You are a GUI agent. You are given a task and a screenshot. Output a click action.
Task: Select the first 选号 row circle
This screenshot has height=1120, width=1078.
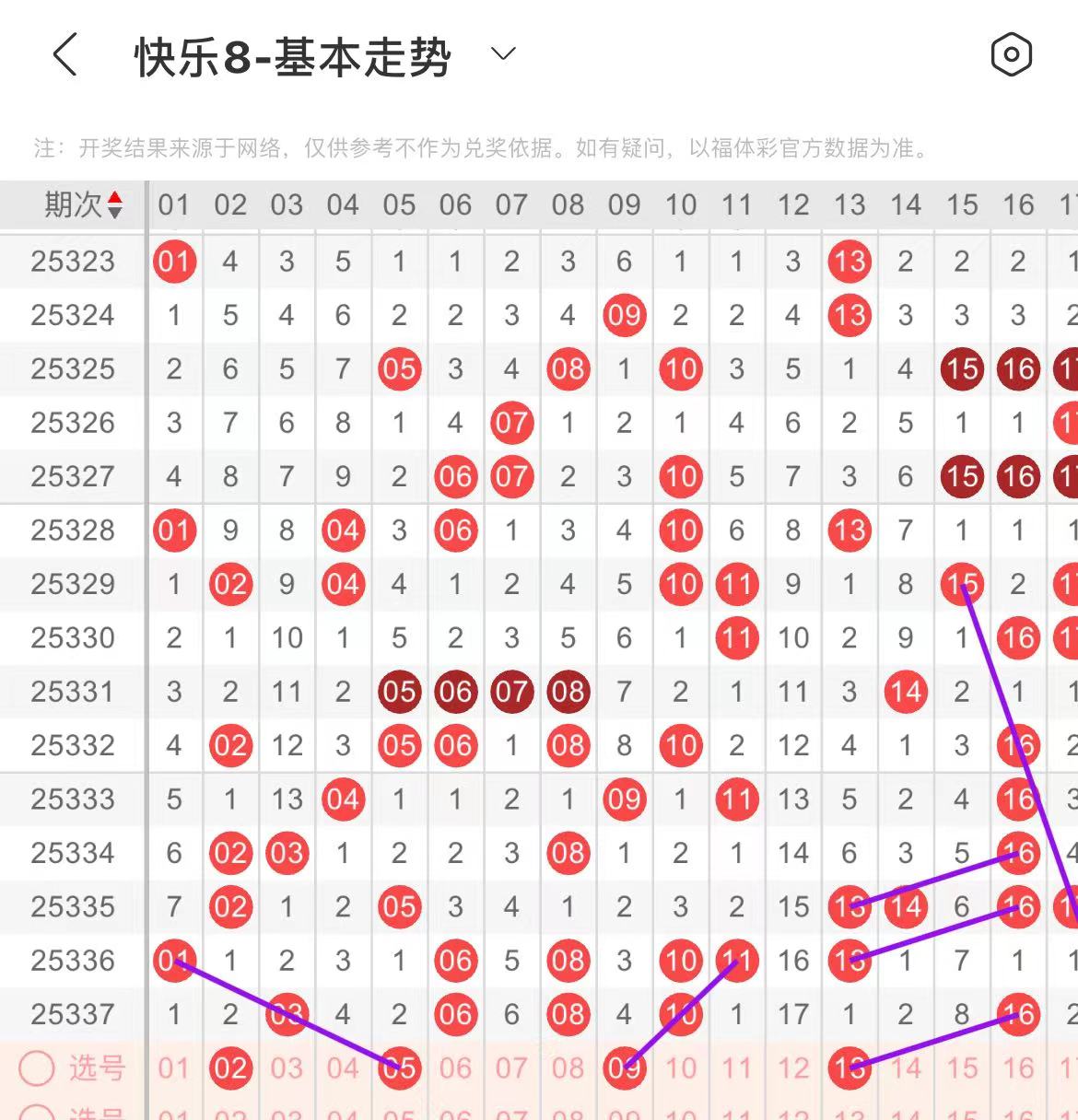tap(38, 1068)
